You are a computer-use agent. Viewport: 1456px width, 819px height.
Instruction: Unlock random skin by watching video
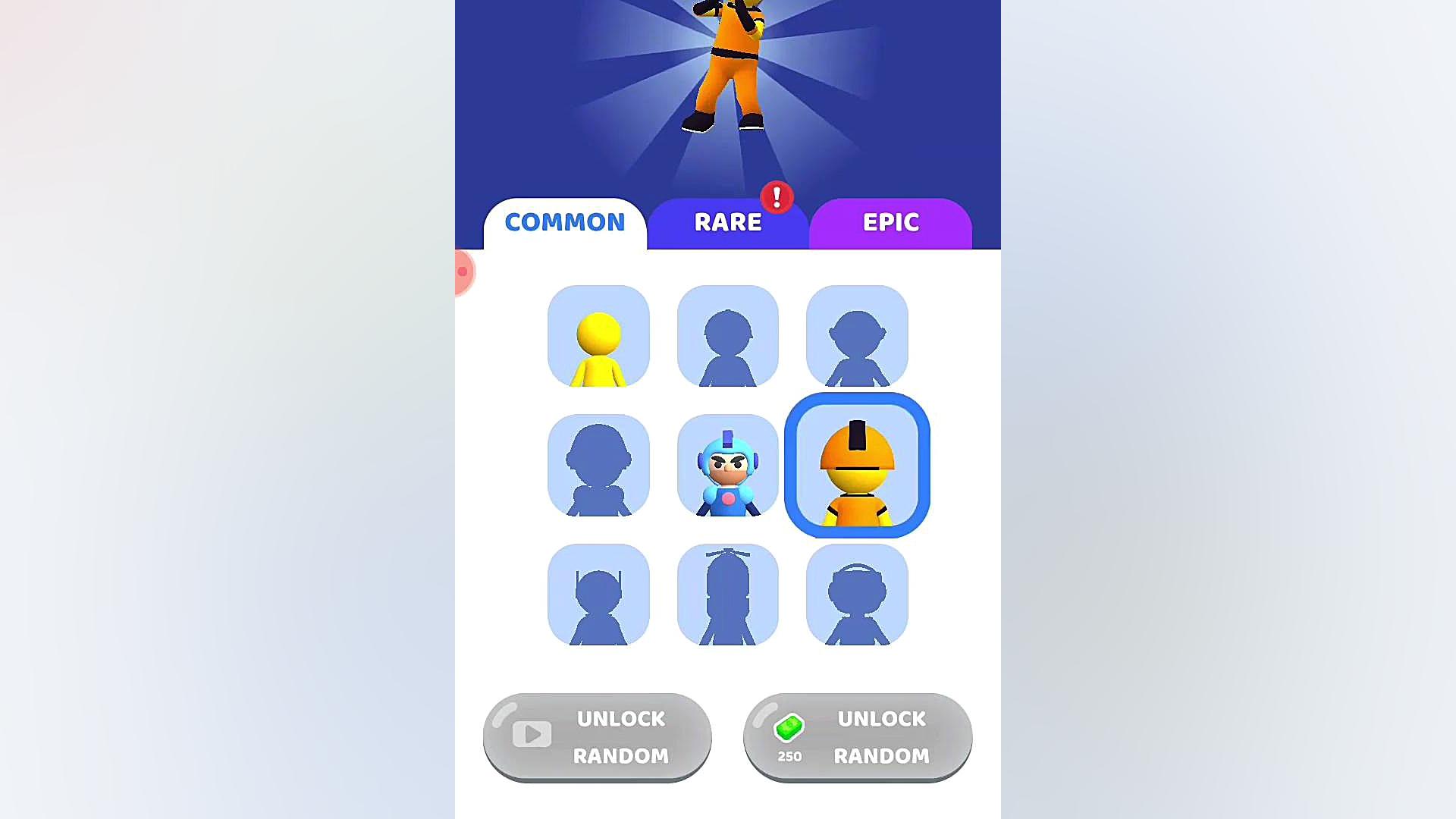click(x=598, y=737)
